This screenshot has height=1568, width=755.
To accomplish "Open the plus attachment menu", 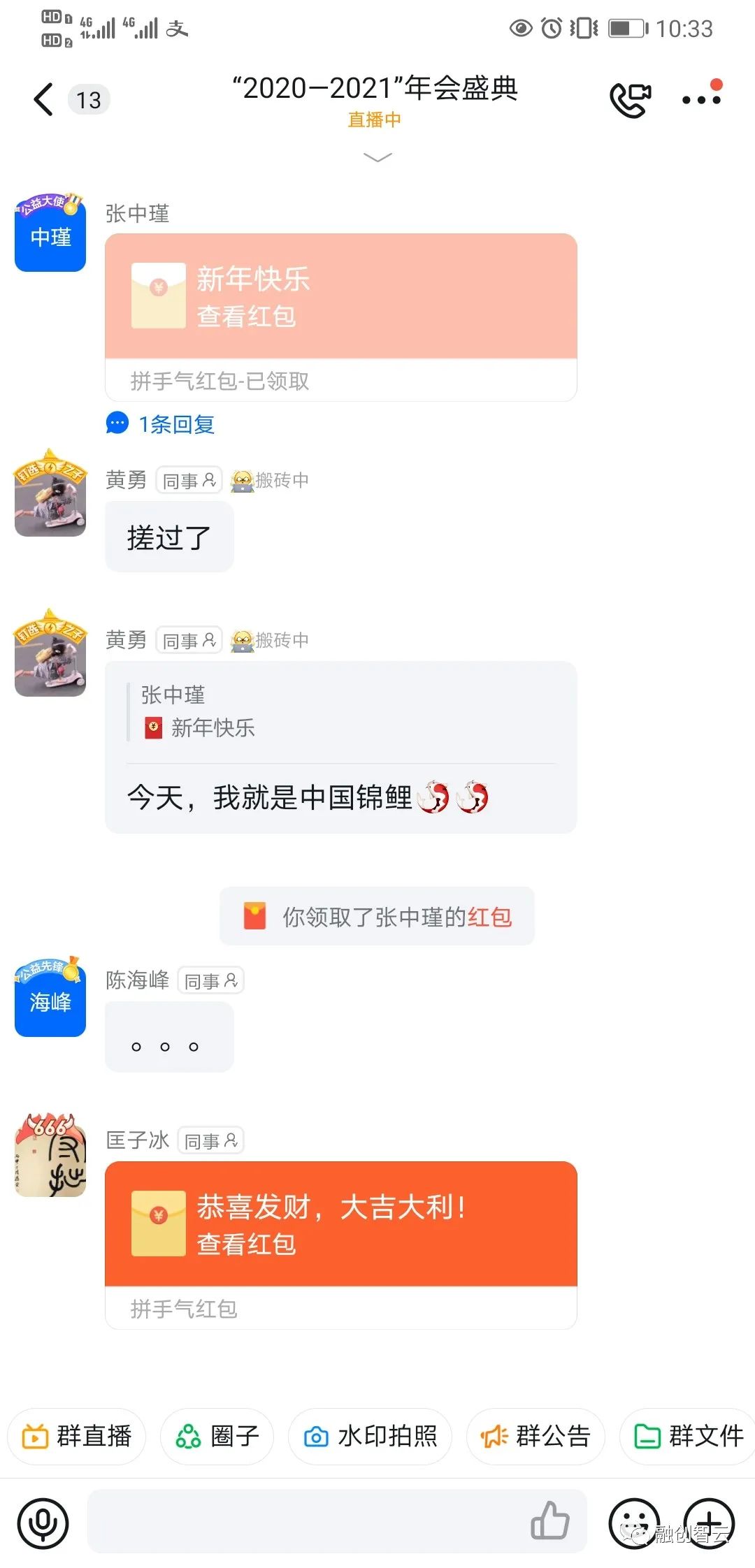I will click(709, 1522).
